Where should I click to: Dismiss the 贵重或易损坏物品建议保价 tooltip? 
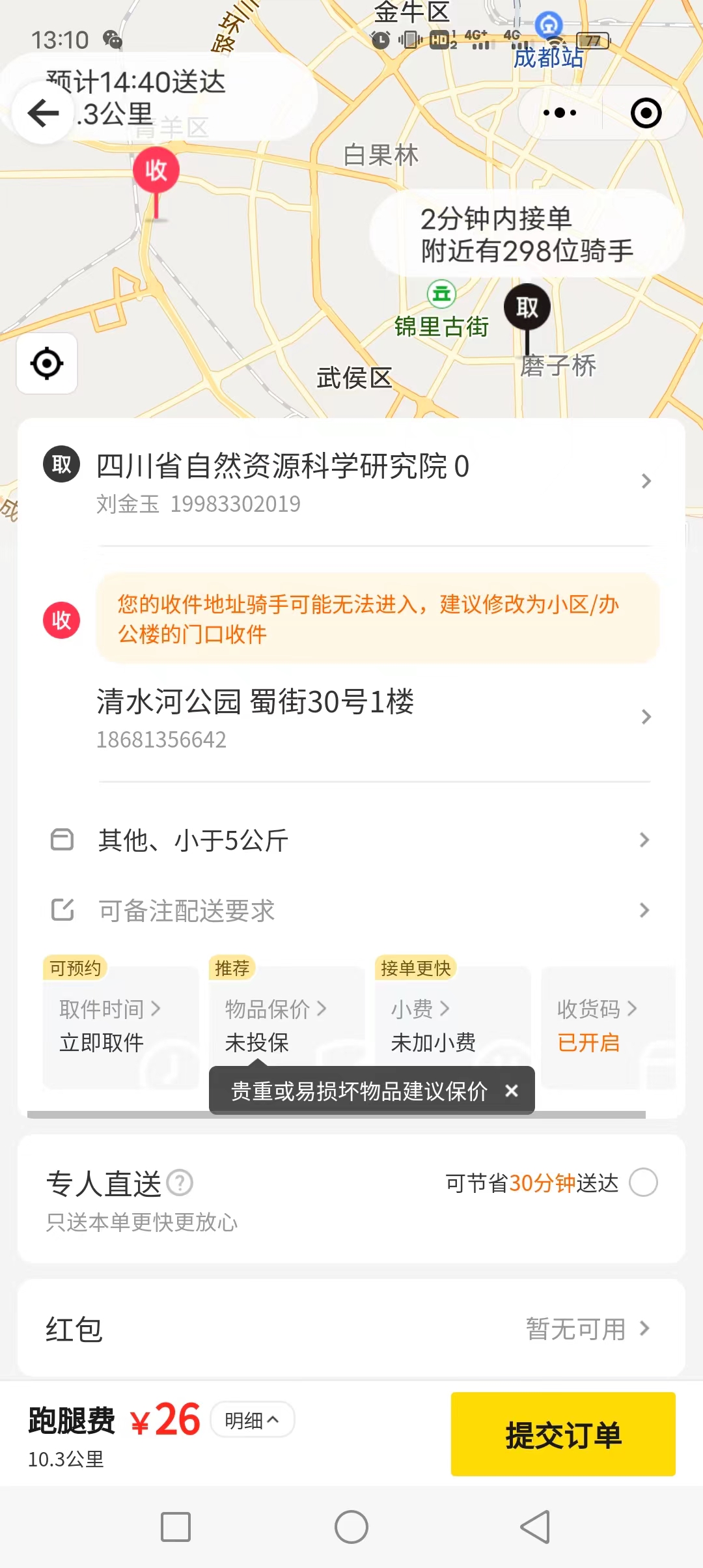(x=512, y=1090)
